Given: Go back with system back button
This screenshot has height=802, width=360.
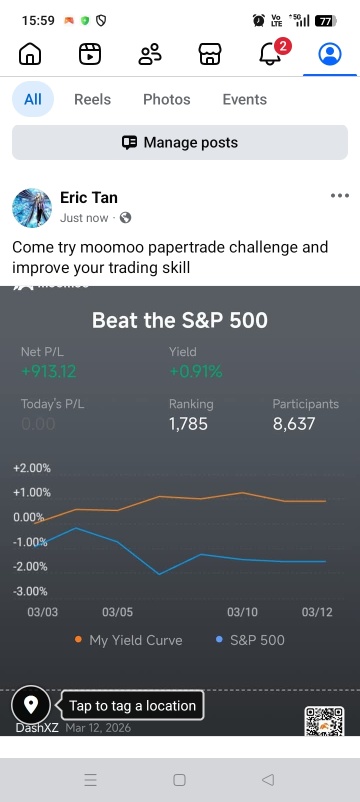Looking at the screenshot, I should point(268,779).
